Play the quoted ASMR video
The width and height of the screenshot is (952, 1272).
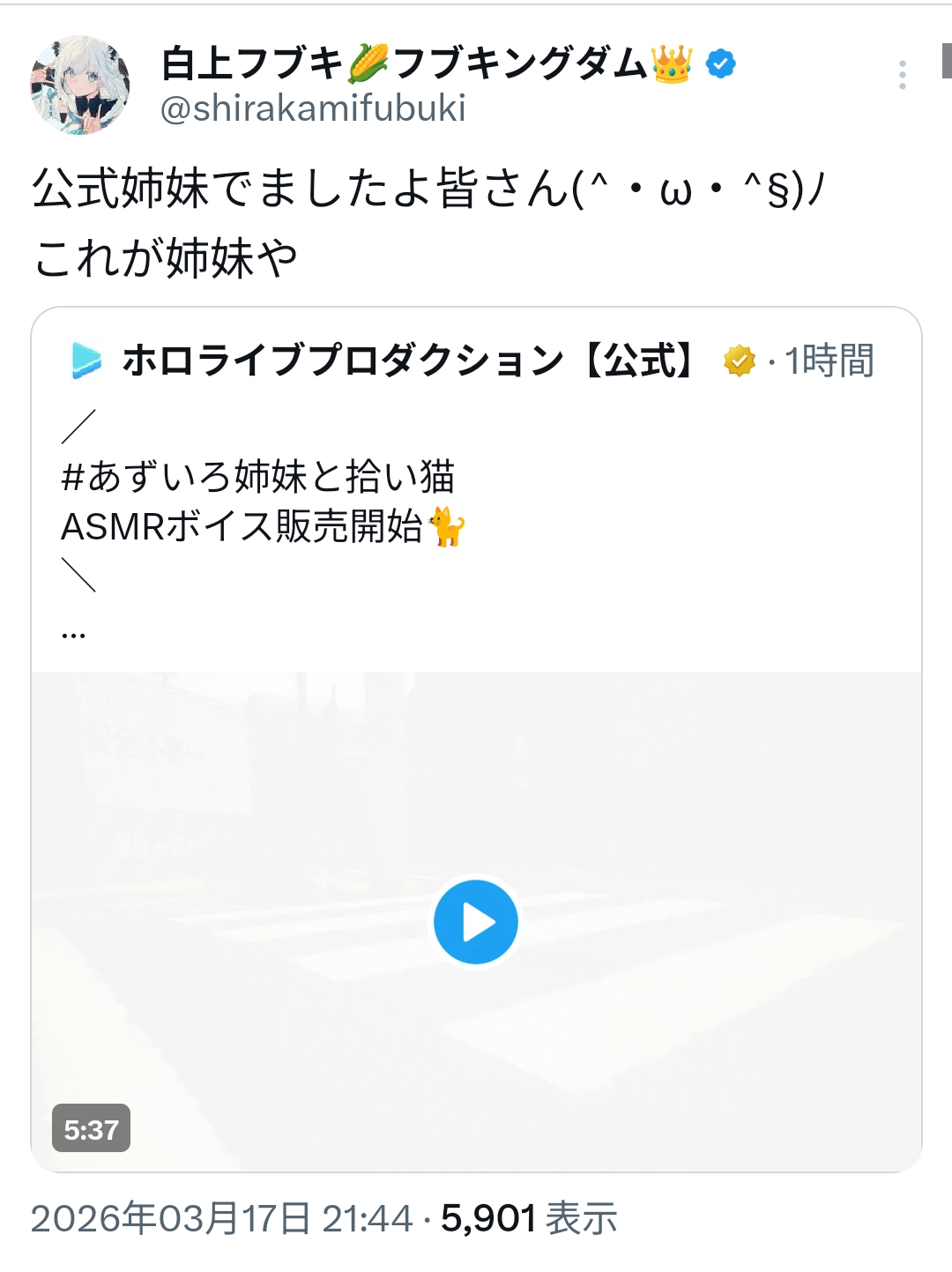point(476,922)
